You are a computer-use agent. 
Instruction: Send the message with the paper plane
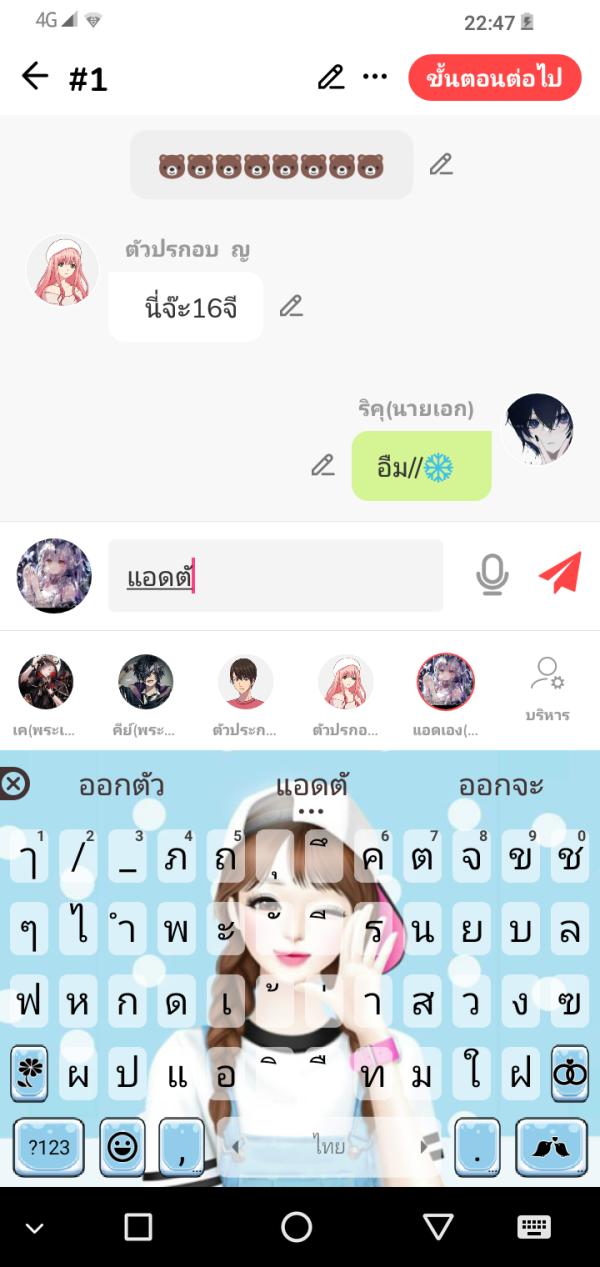[559, 574]
